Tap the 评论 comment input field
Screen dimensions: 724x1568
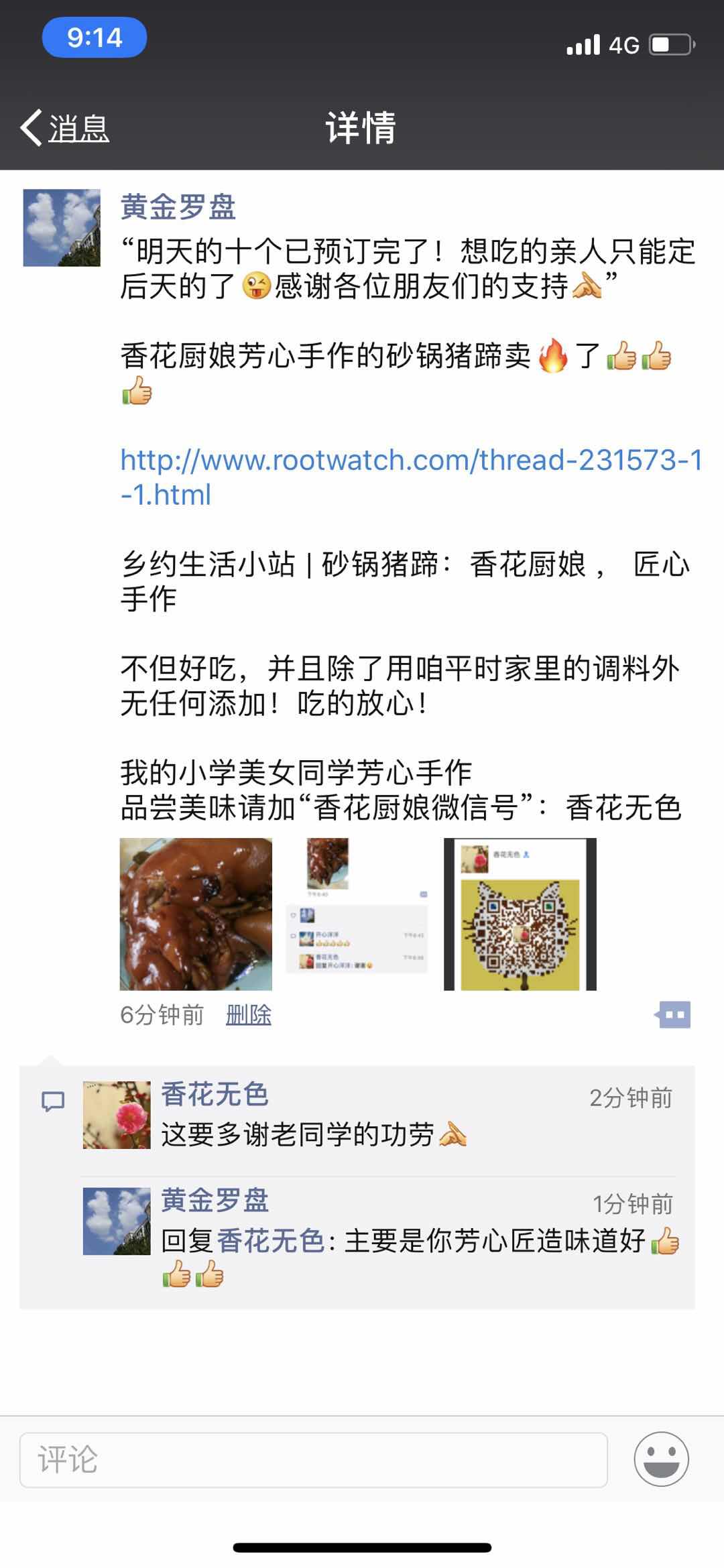[x=313, y=1459]
